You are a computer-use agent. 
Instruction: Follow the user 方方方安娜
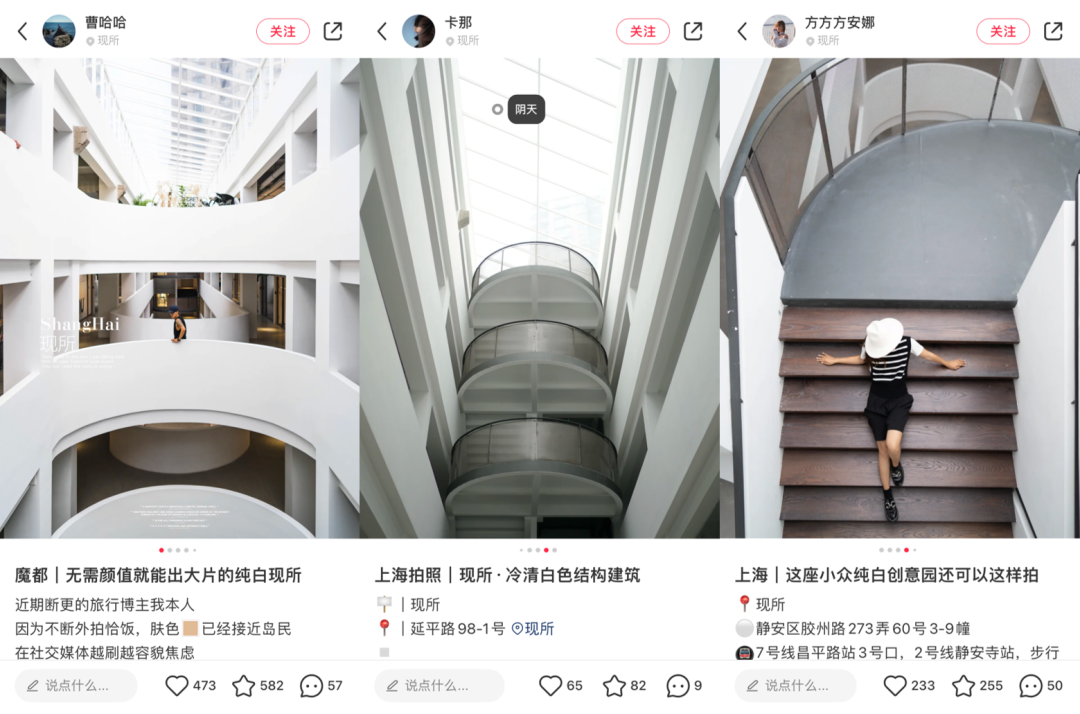tap(1003, 31)
